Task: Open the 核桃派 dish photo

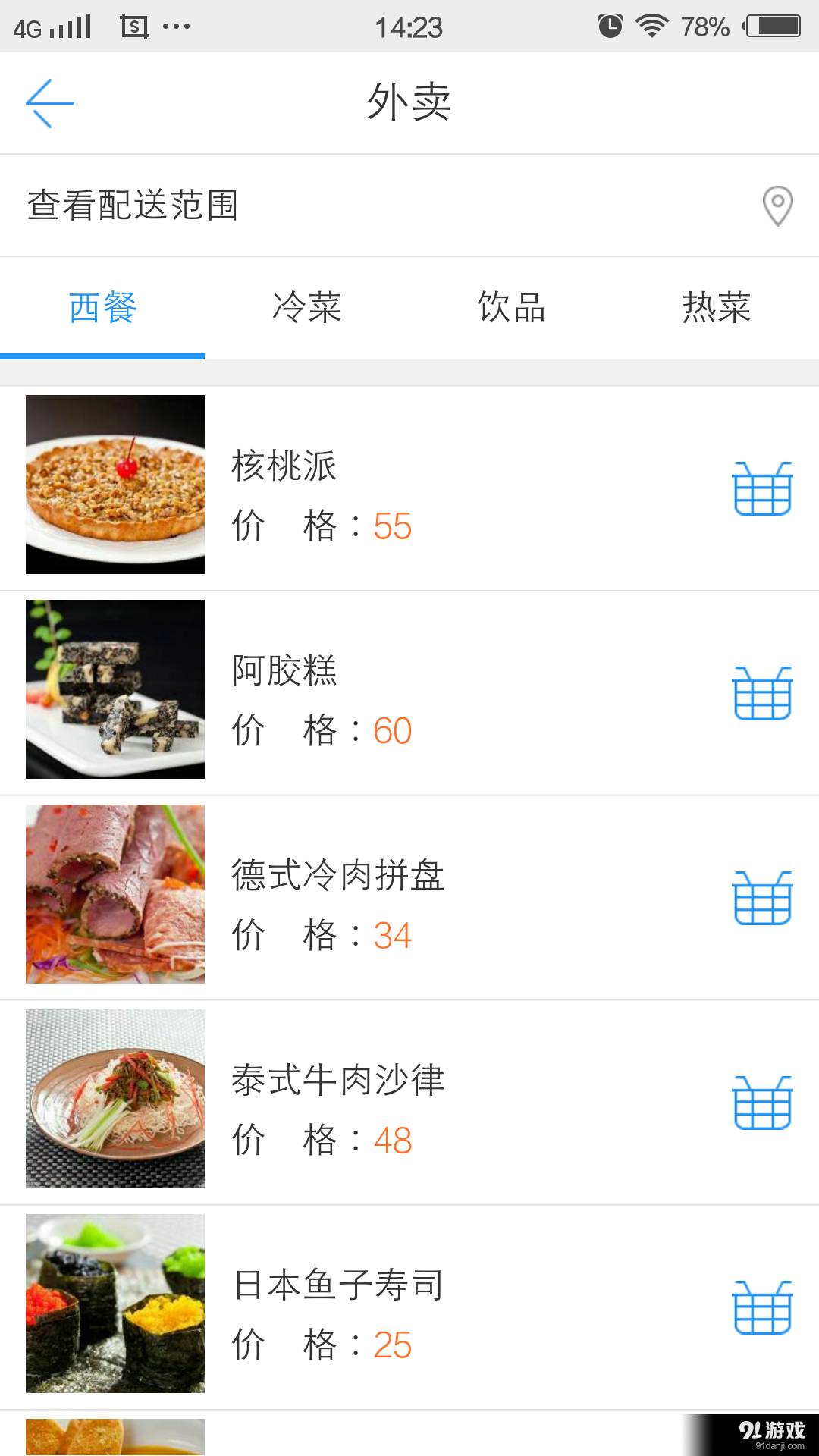Action: [115, 485]
